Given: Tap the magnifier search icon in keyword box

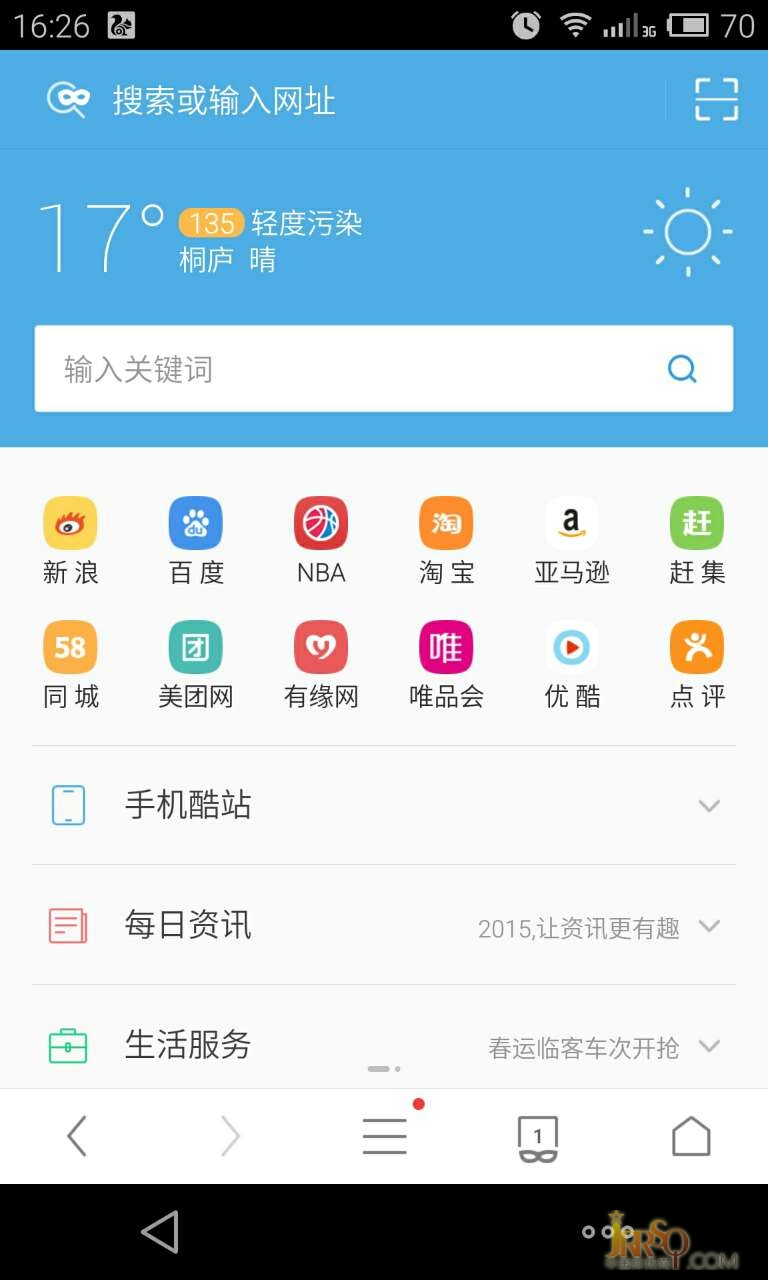Looking at the screenshot, I should point(682,369).
